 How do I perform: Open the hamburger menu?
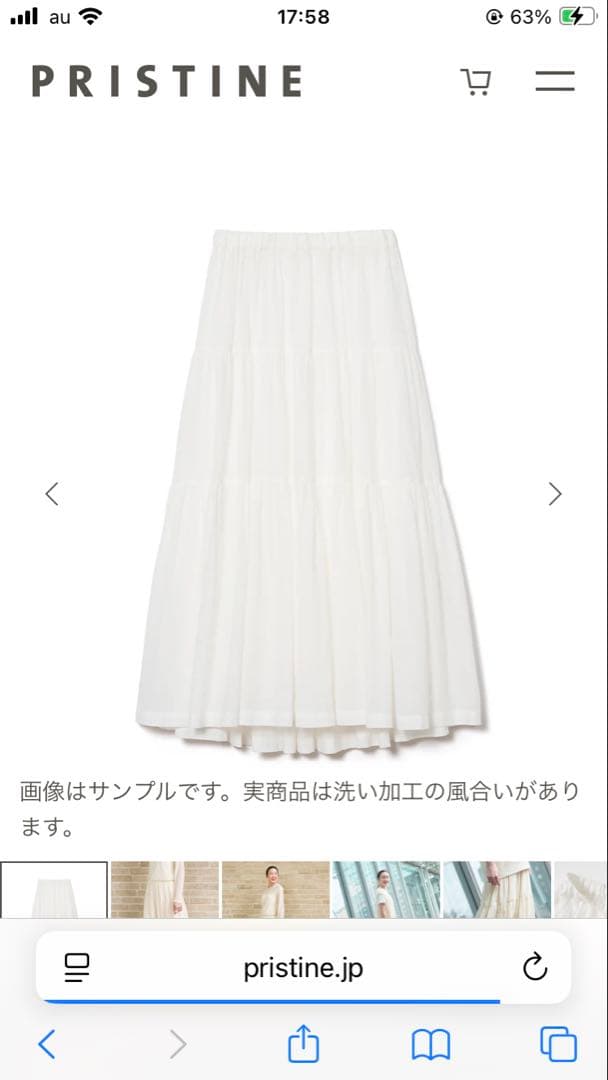click(555, 82)
